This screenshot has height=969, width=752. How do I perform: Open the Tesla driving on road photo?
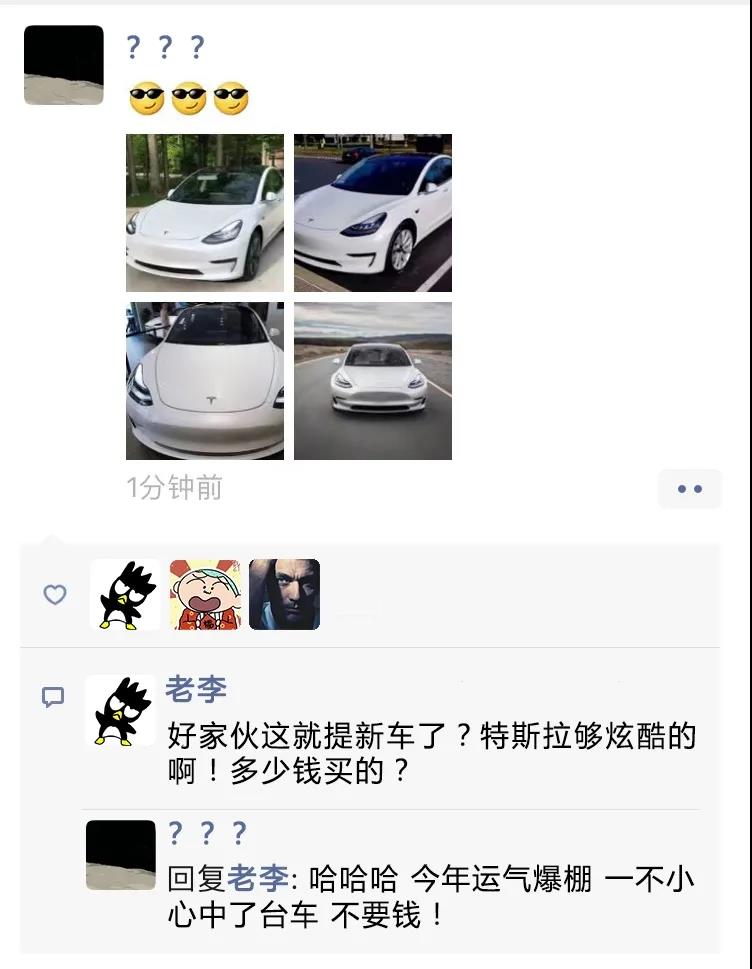(x=373, y=382)
